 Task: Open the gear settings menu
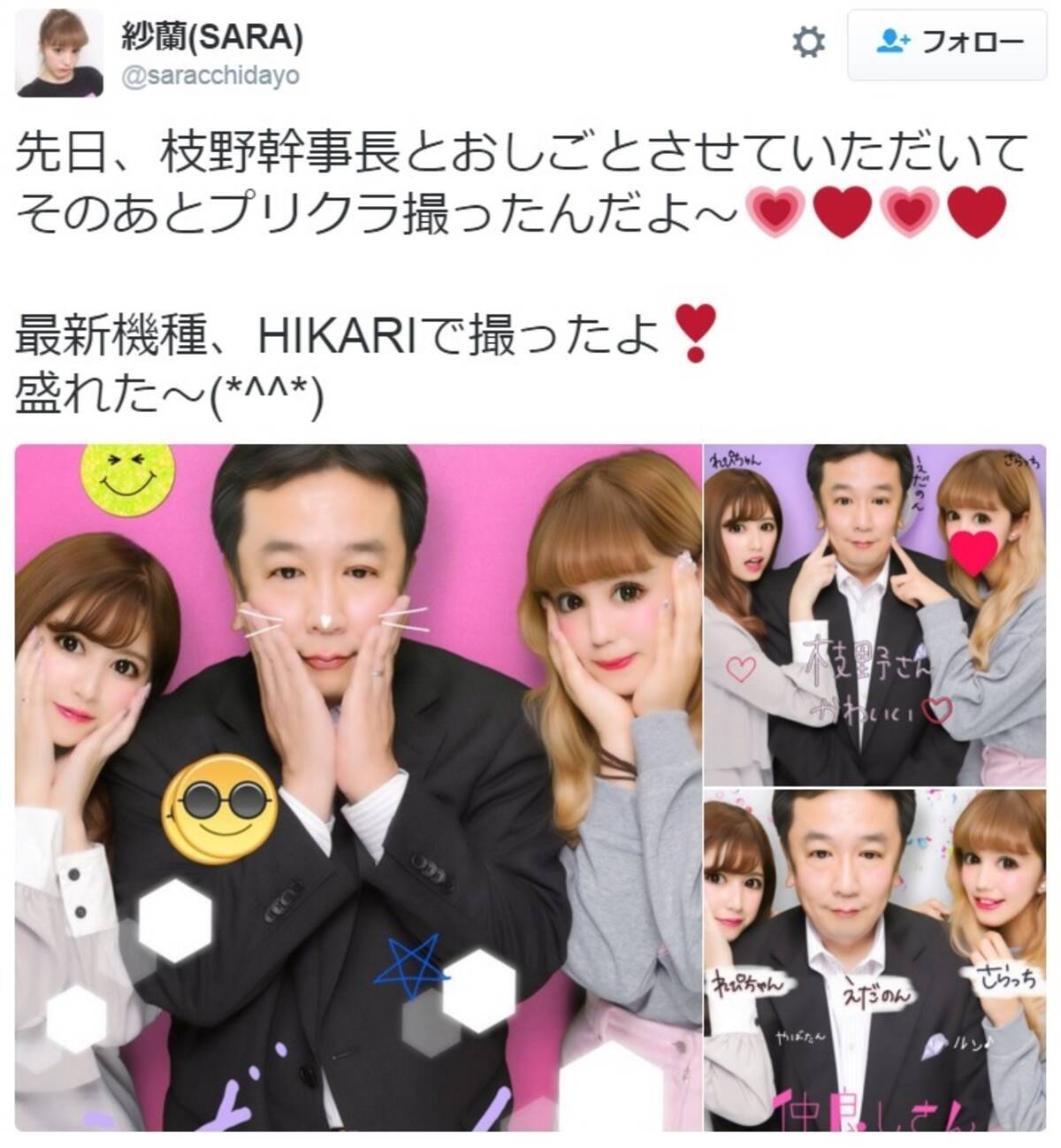click(x=807, y=42)
